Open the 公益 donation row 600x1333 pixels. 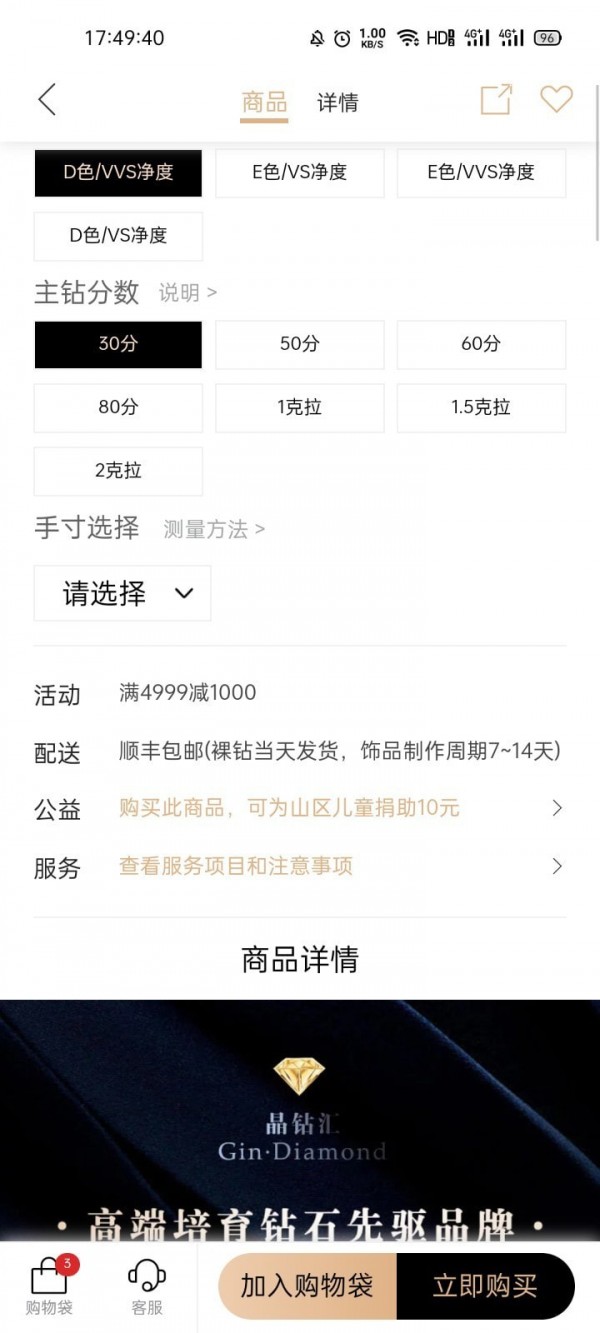click(340, 808)
